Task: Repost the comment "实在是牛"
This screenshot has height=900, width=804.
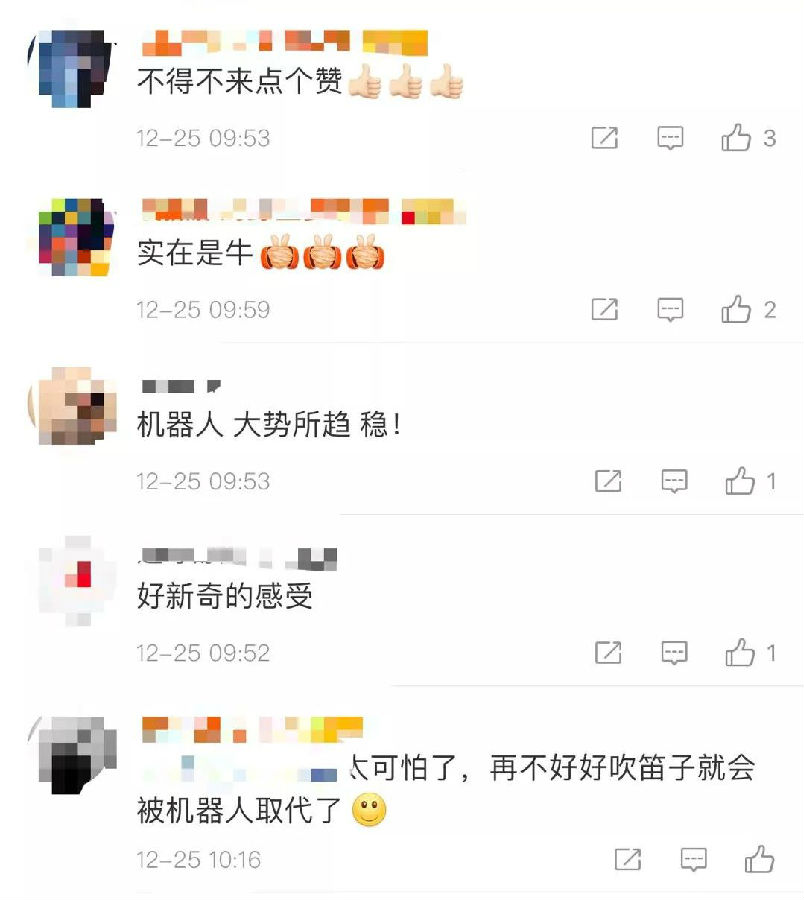Action: (x=604, y=310)
